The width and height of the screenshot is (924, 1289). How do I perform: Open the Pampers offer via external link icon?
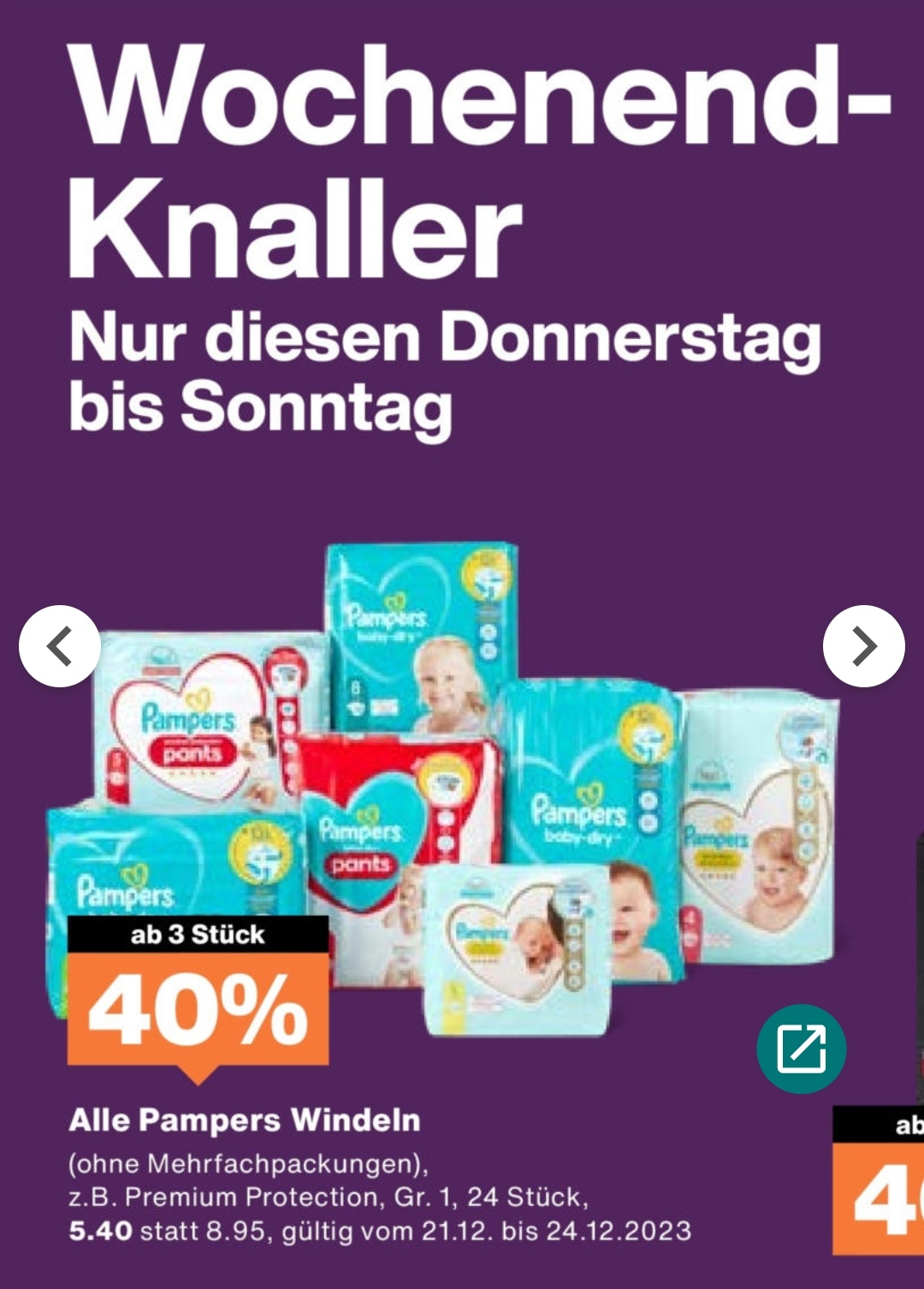pos(801,1048)
